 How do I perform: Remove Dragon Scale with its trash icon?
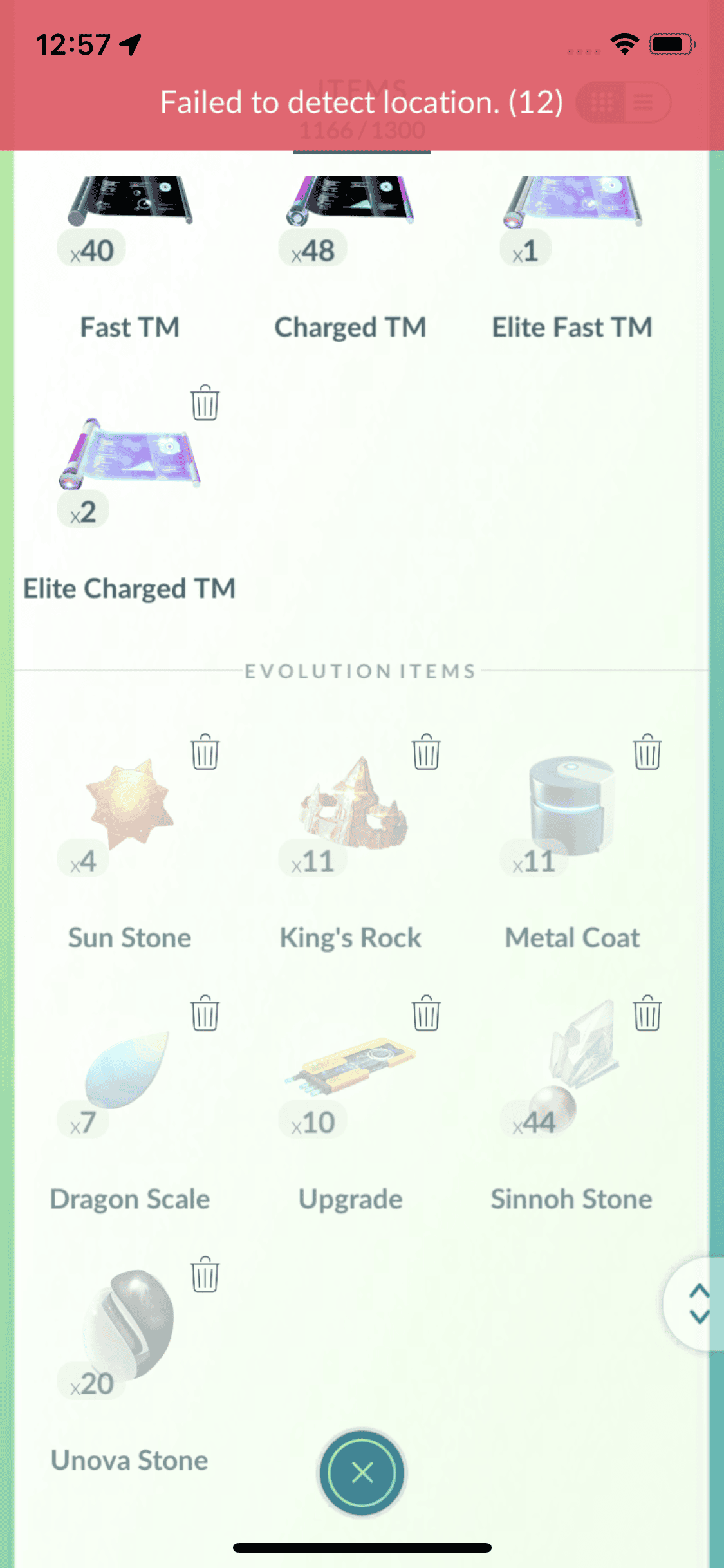pyautogui.click(x=205, y=1014)
